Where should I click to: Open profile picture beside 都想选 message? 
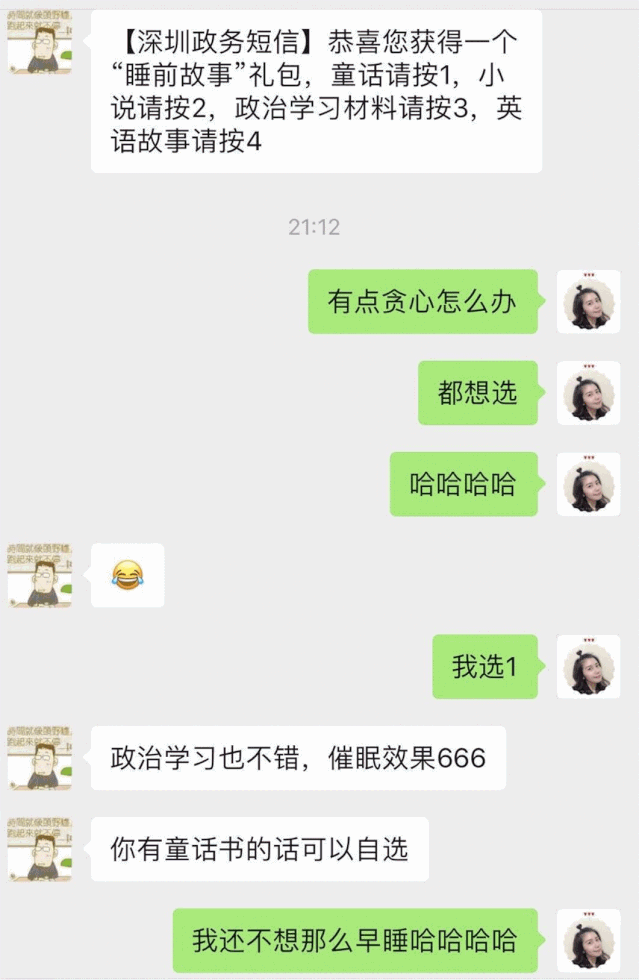point(589,393)
